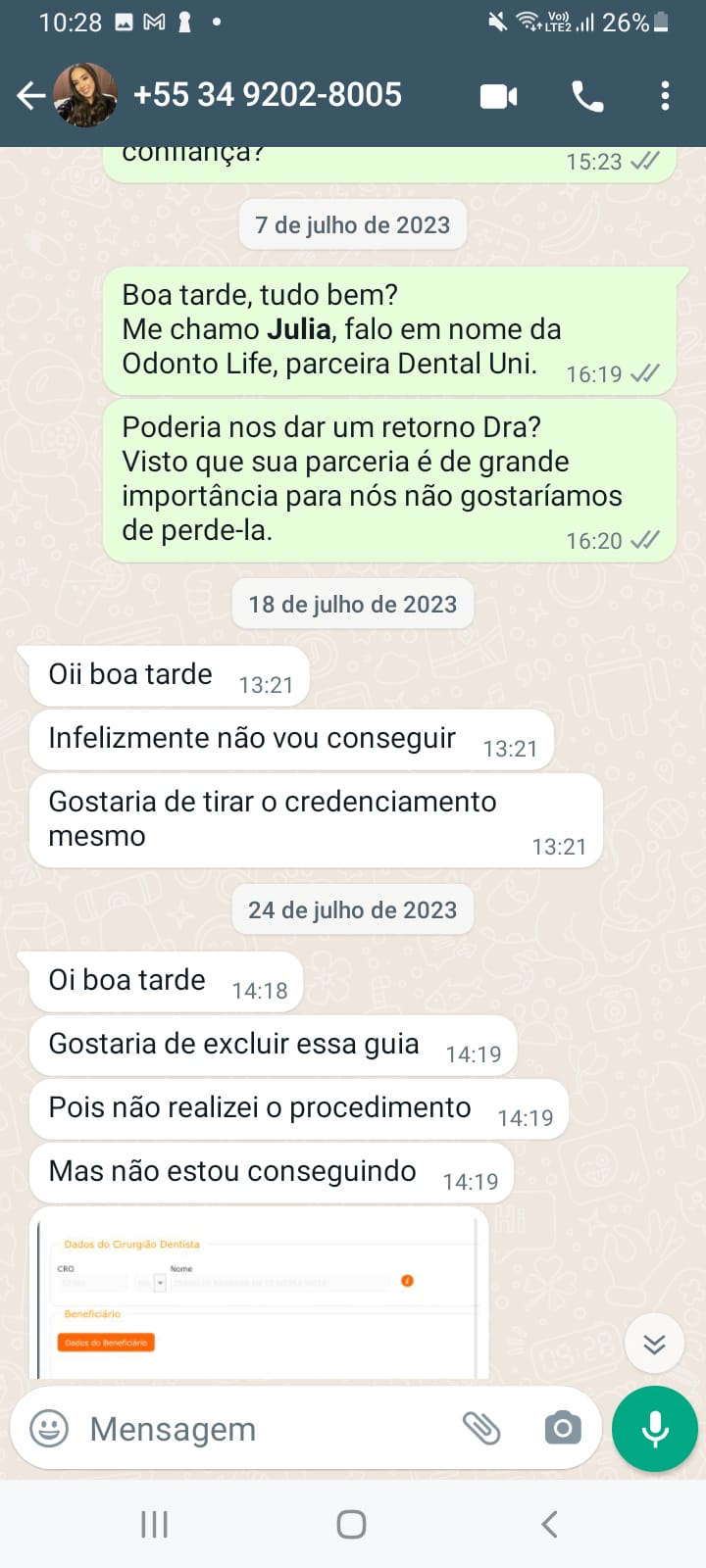Viewport: 706px width, 1568px height.
Task: Open contact info for +55 34 9202-8005
Action: (267, 95)
